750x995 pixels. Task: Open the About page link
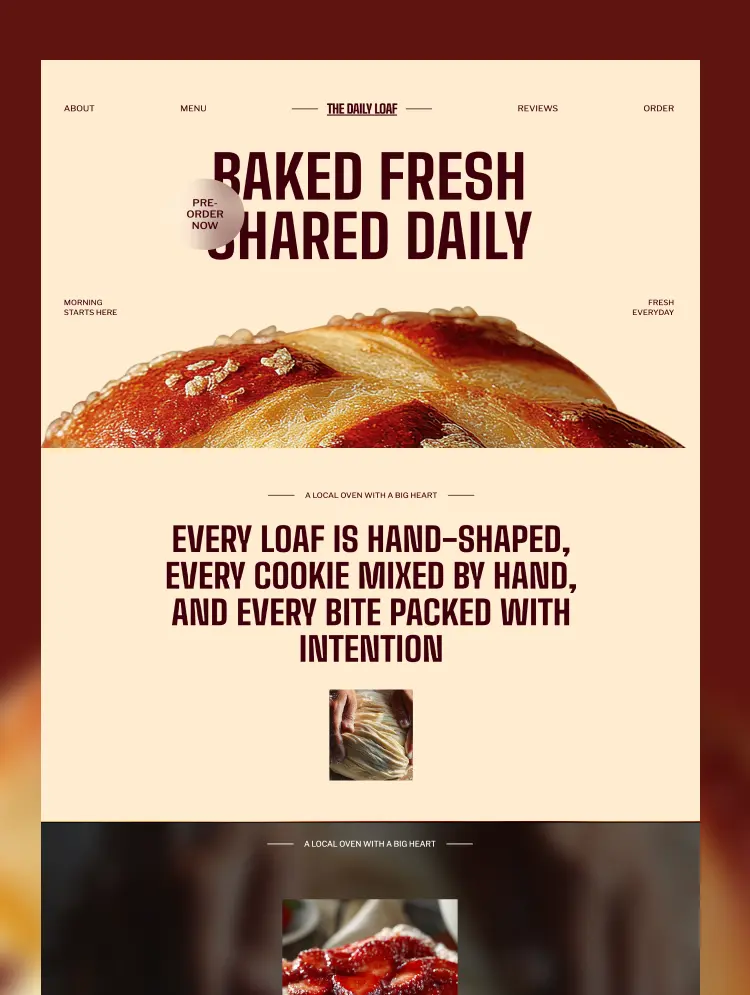pyautogui.click(x=79, y=108)
